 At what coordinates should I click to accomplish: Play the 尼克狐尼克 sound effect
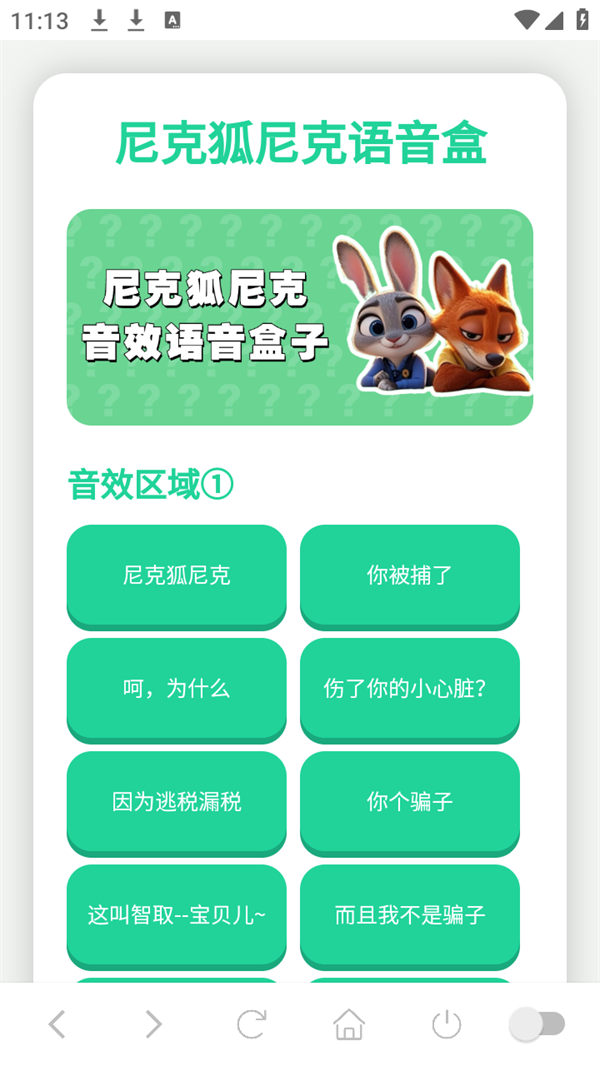point(176,575)
